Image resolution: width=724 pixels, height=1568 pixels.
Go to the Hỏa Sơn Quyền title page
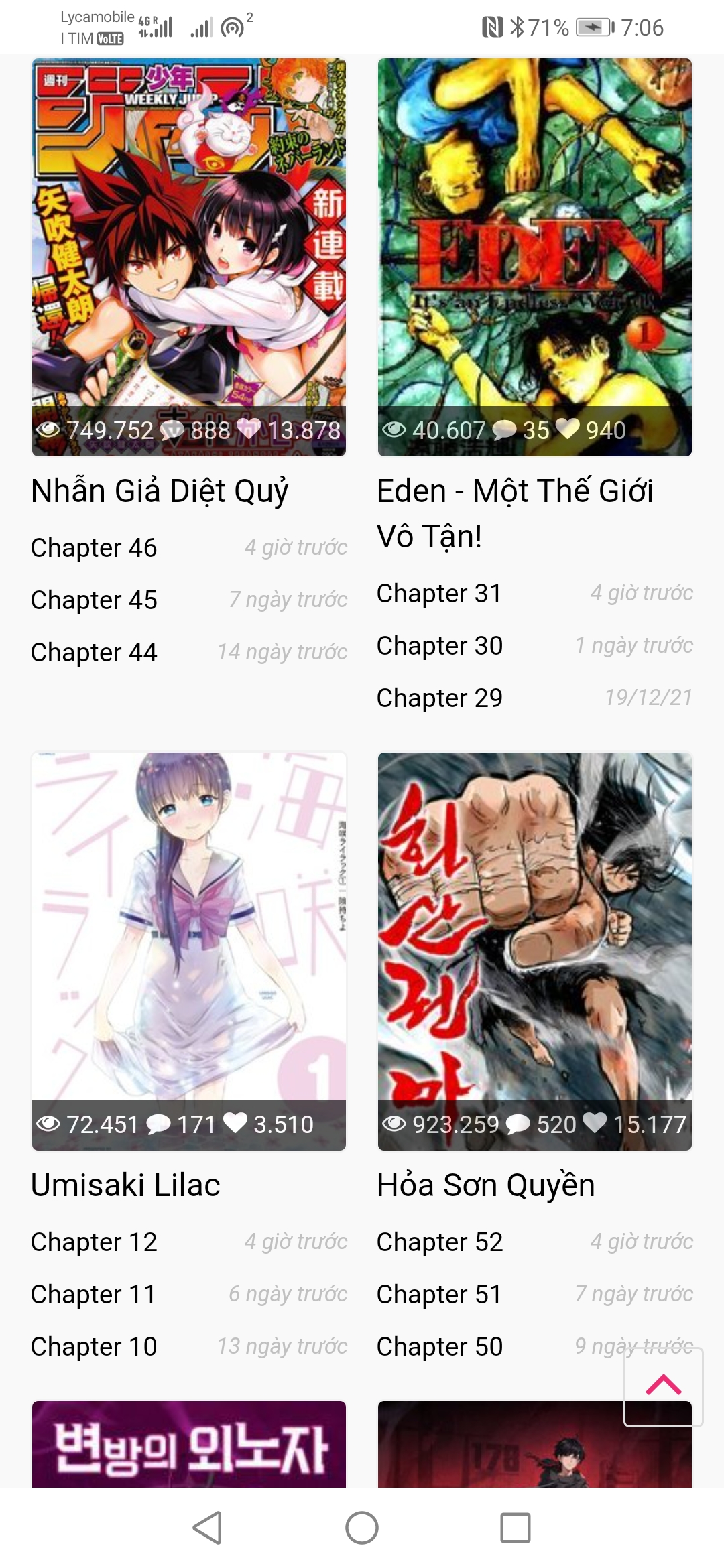pos(485,1185)
